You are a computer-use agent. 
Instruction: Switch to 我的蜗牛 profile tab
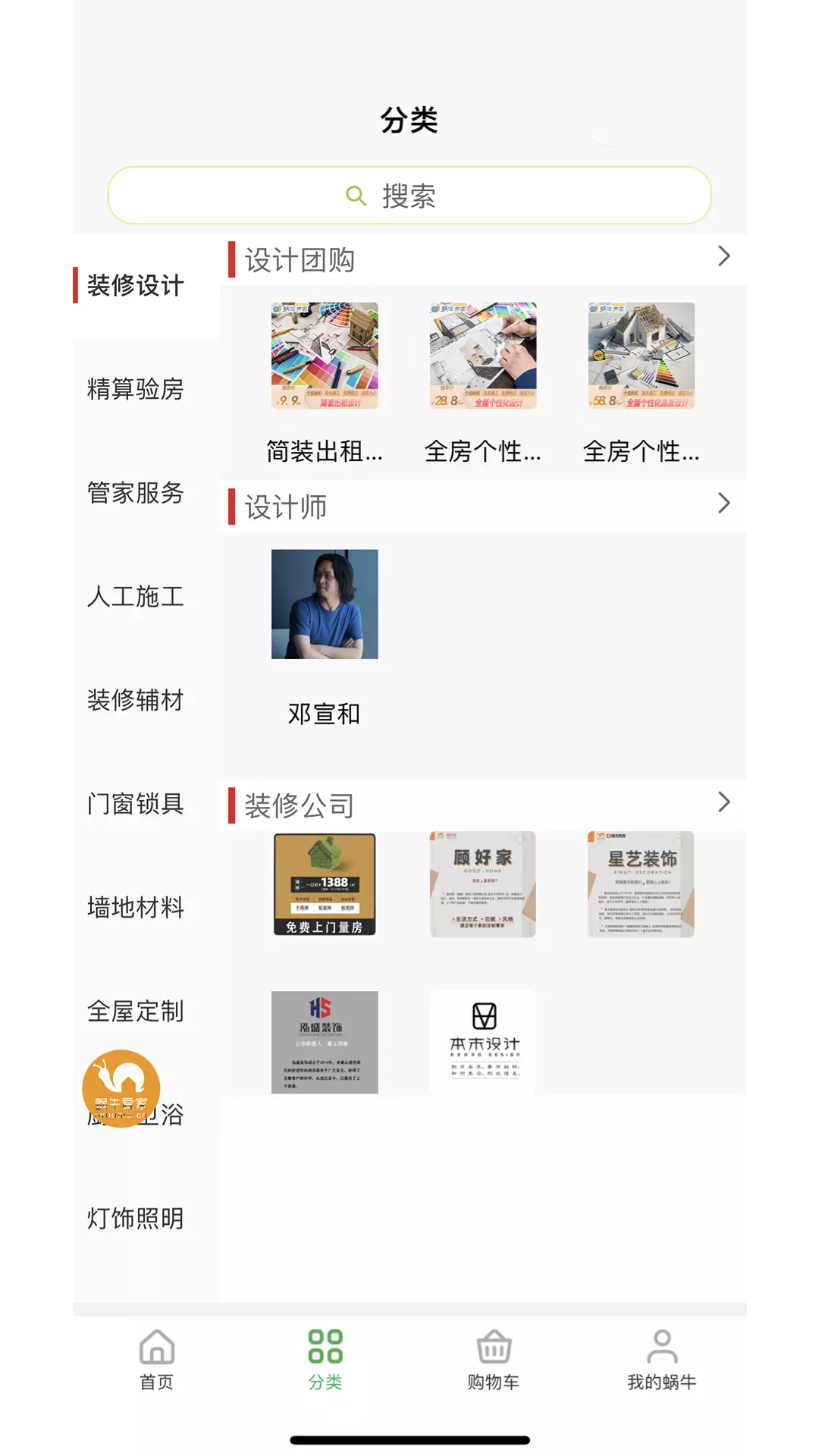tap(662, 1360)
